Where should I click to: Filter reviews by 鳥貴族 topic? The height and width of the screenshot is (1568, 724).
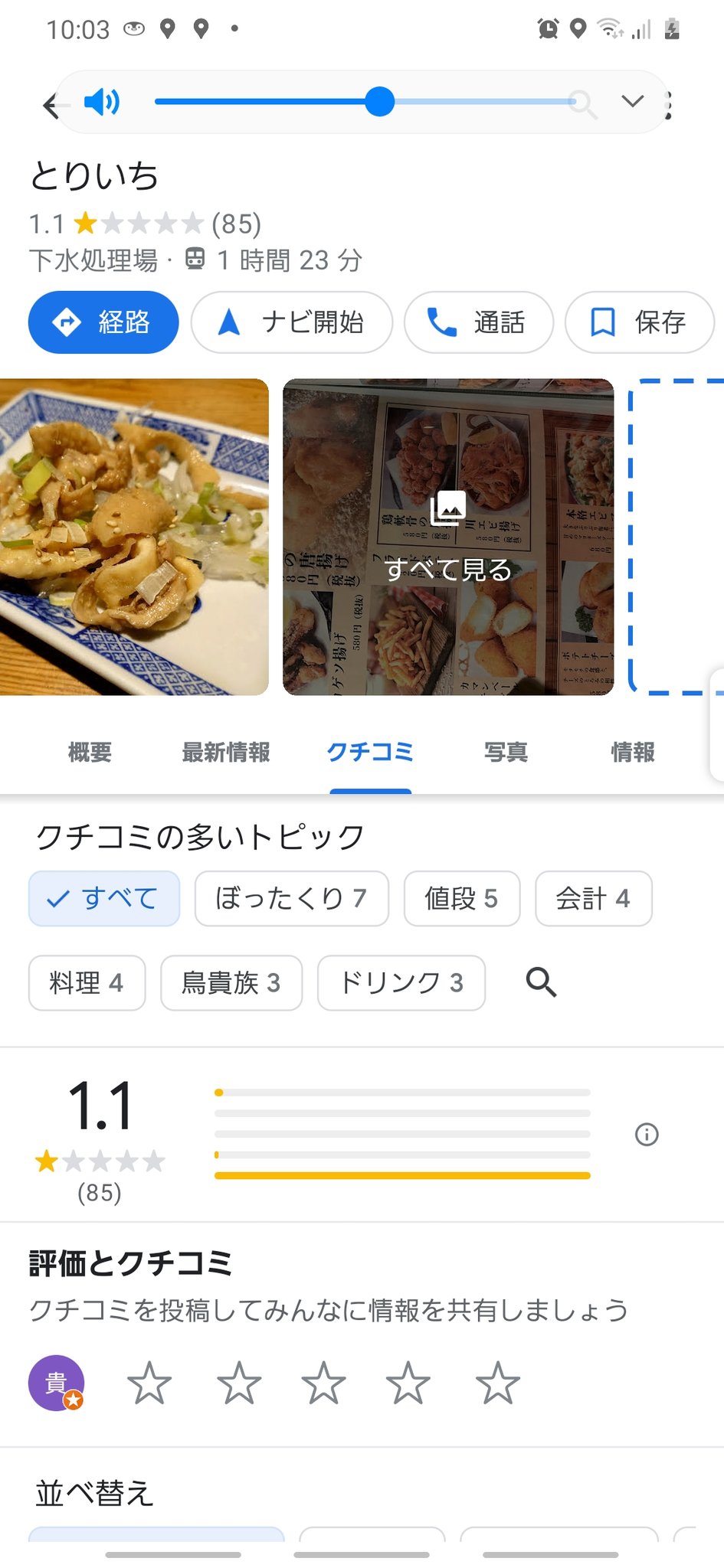(x=231, y=982)
